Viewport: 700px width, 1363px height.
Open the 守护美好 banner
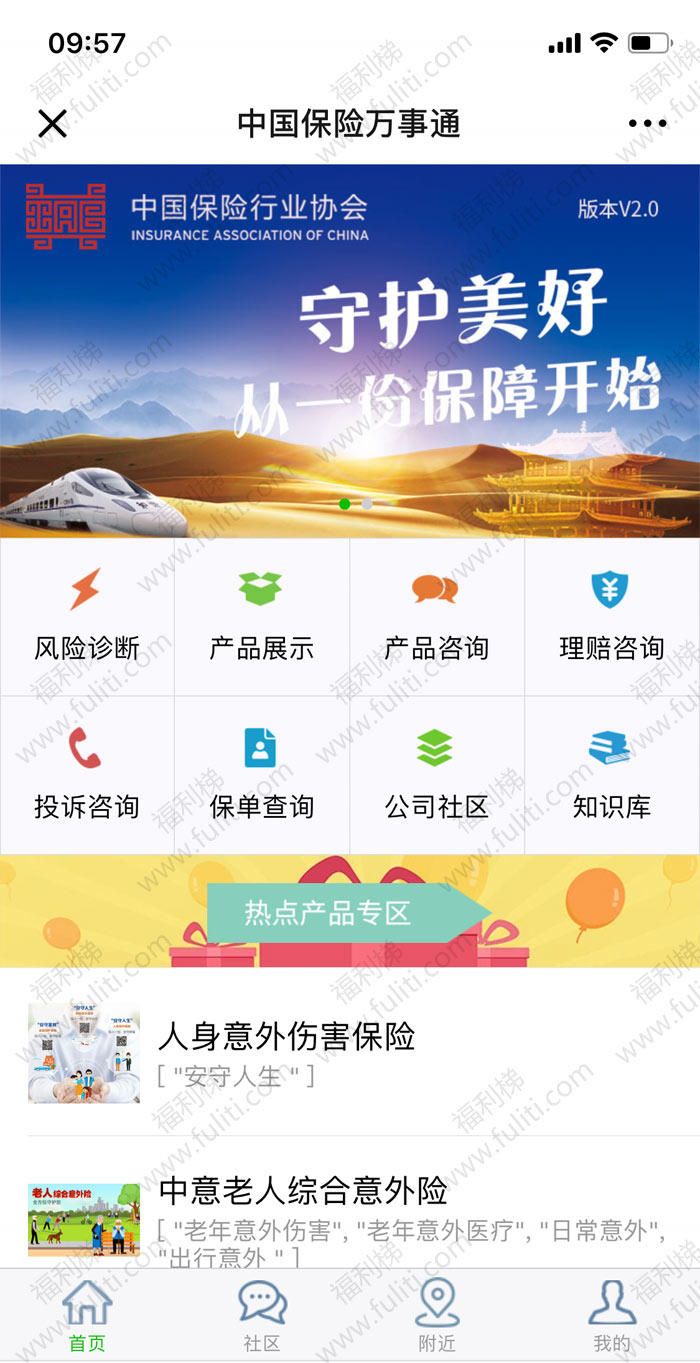pyautogui.click(x=350, y=350)
